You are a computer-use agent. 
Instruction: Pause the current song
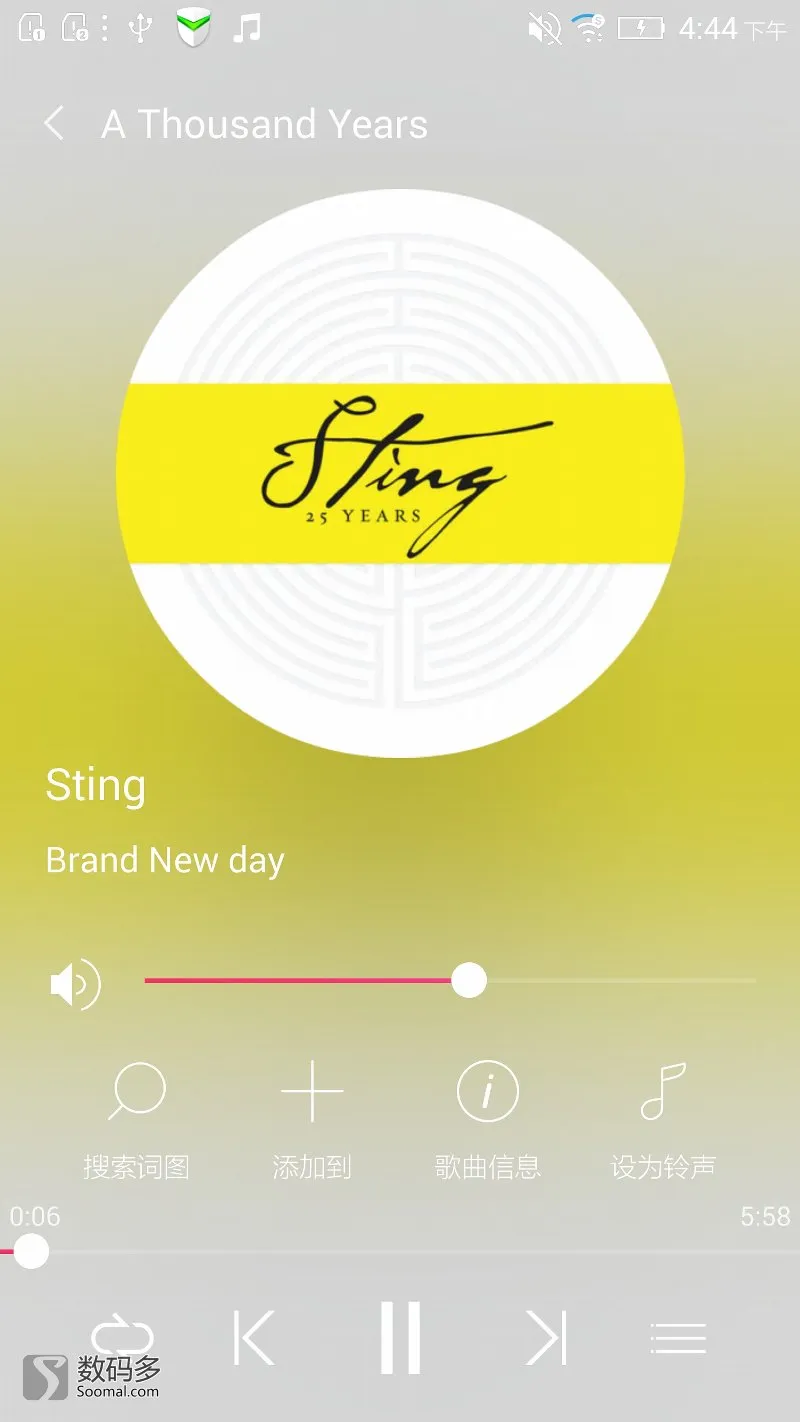pos(400,1337)
